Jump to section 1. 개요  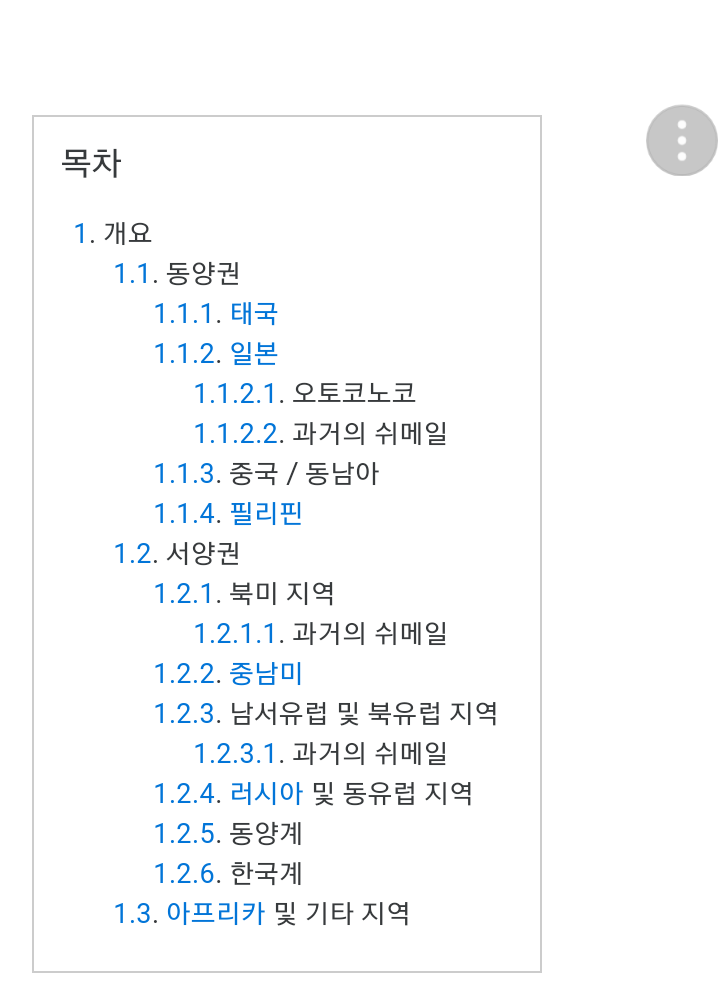pos(84,233)
